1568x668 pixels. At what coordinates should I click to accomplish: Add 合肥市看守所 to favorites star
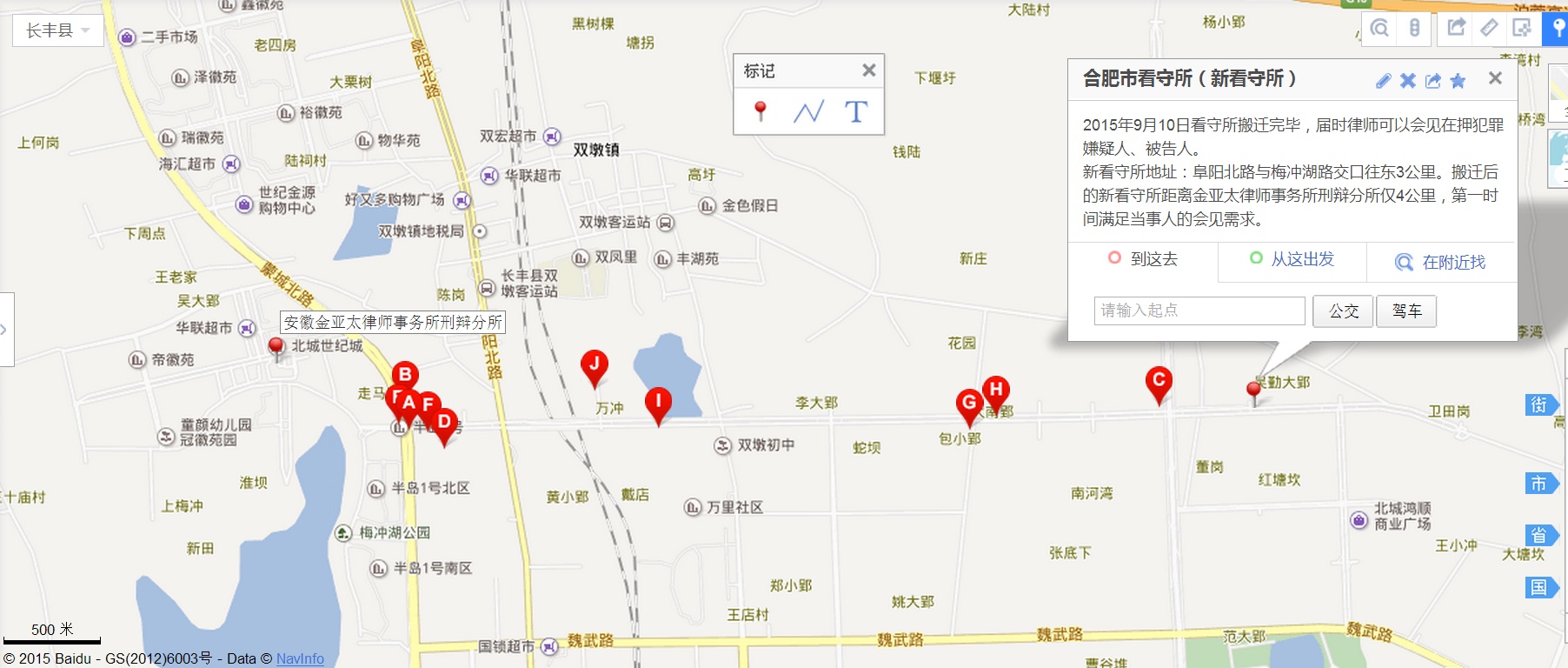[x=1458, y=81]
